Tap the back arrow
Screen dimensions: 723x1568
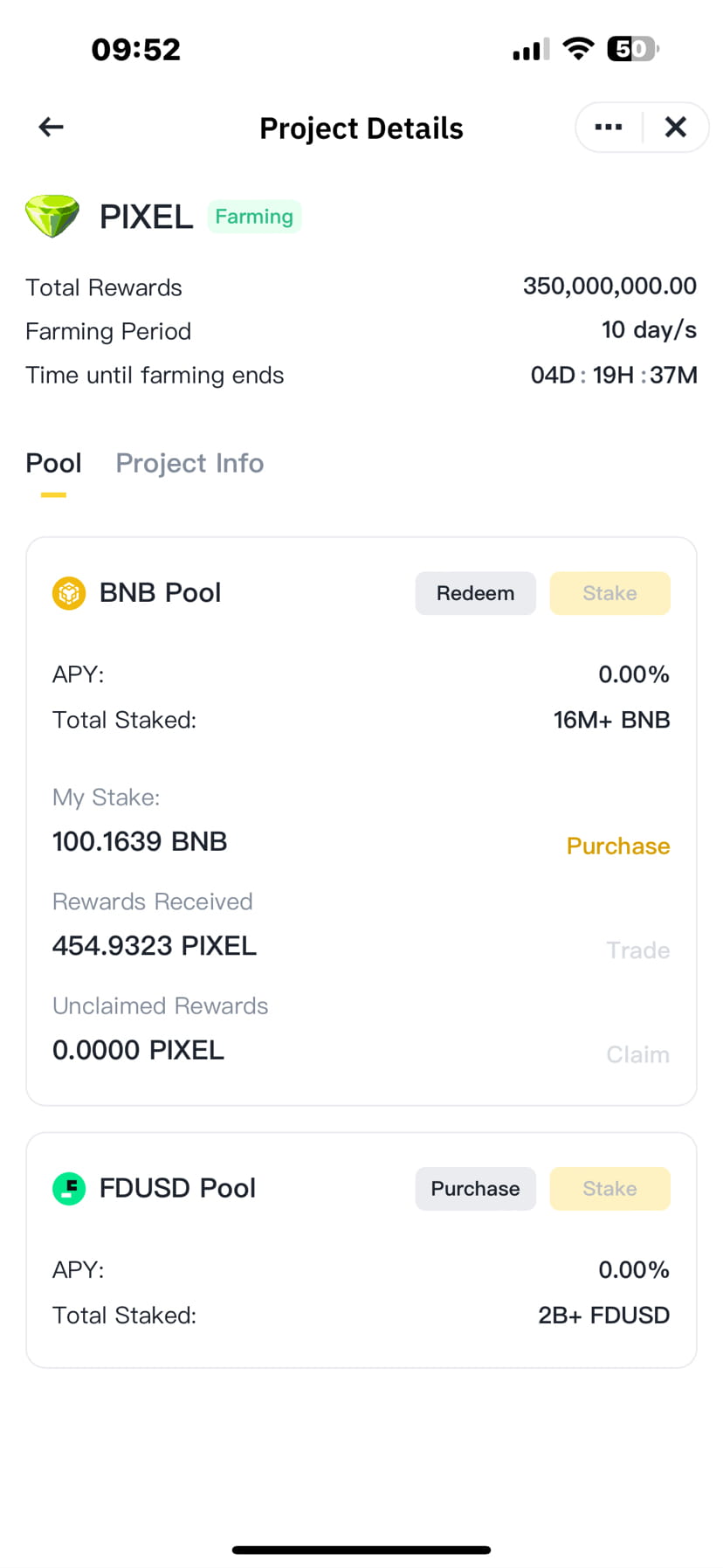pyautogui.click(x=50, y=127)
